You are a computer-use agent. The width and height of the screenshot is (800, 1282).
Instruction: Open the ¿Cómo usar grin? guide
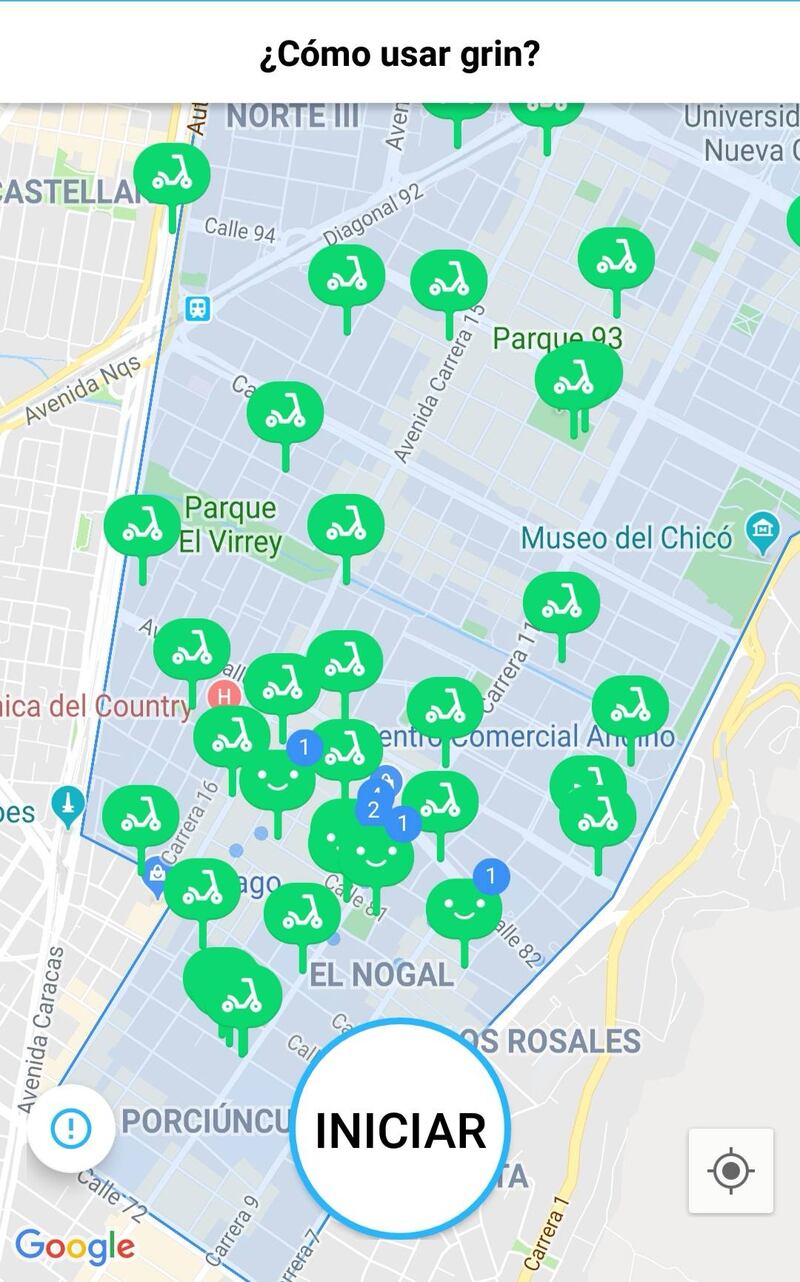[x=400, y=54]
